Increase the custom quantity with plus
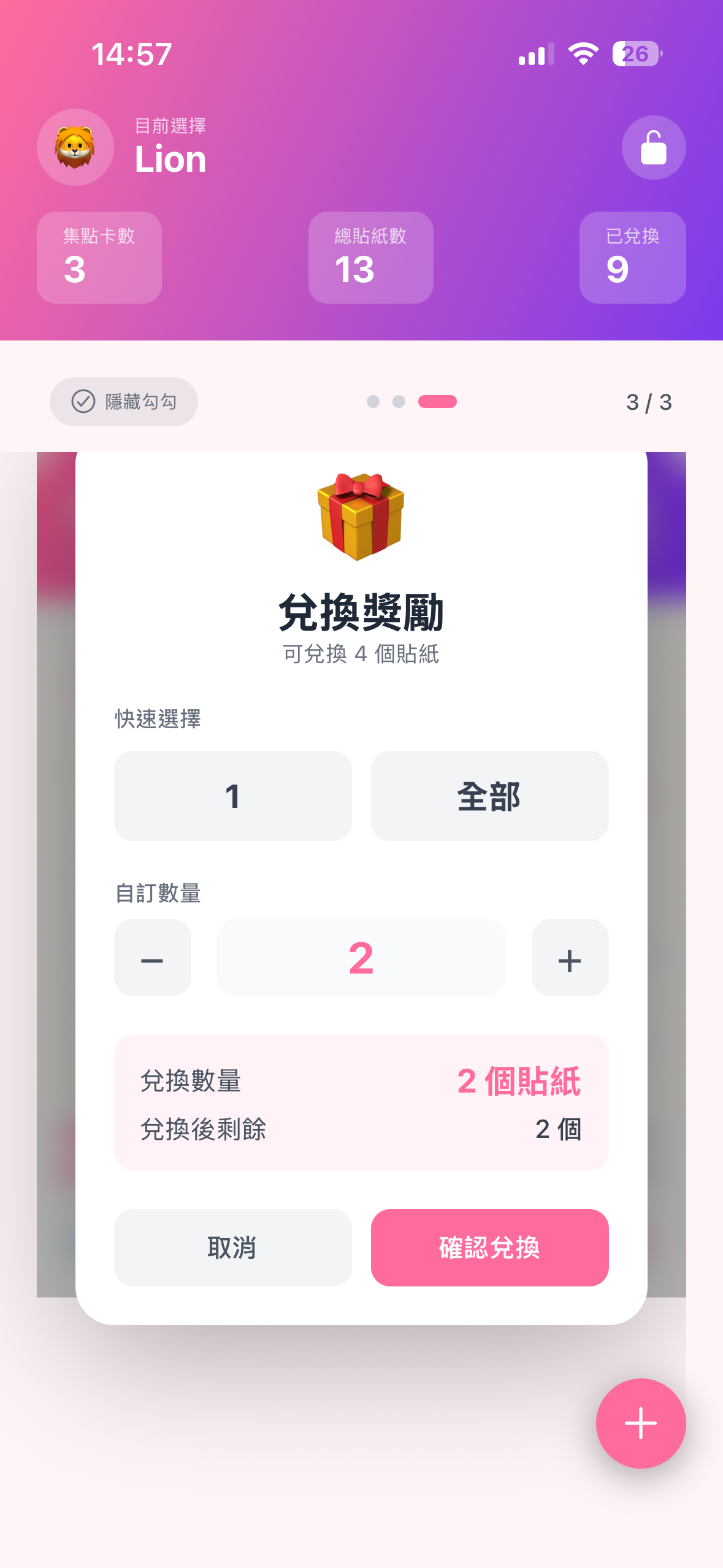The width and height of the screenshot is (723, 1568). click(x=570, y=958)
